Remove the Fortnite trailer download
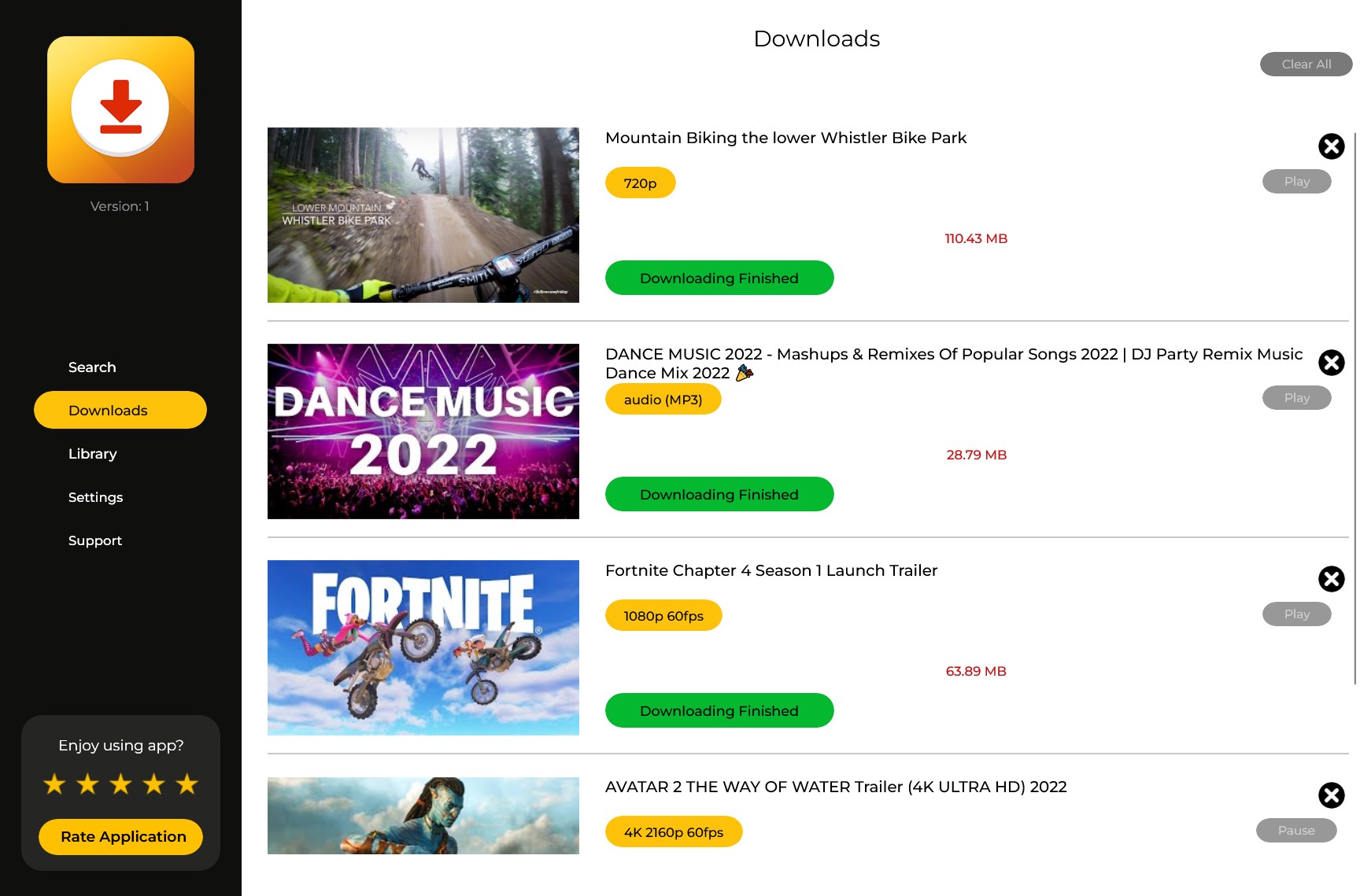1360x896 pixels. [1331, 579]
